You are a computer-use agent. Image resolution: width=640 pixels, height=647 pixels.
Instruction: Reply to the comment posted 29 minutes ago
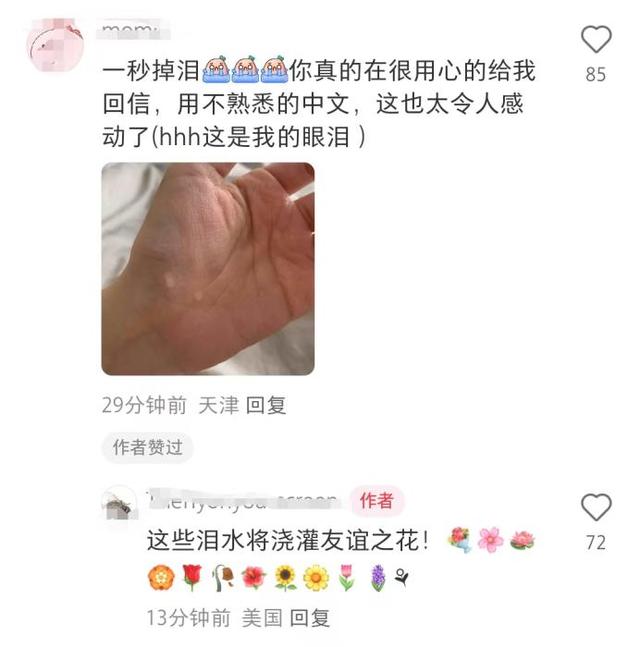coord(266,405)
